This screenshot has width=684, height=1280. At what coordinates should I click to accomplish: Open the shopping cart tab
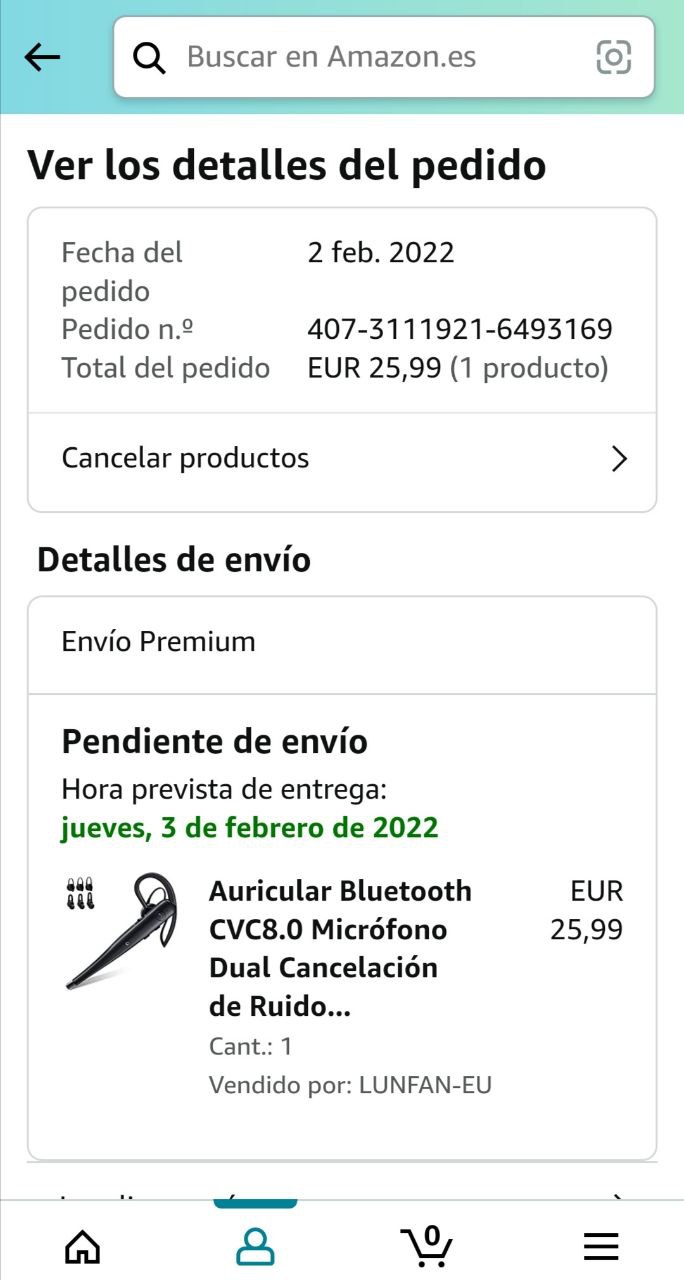427,1245
